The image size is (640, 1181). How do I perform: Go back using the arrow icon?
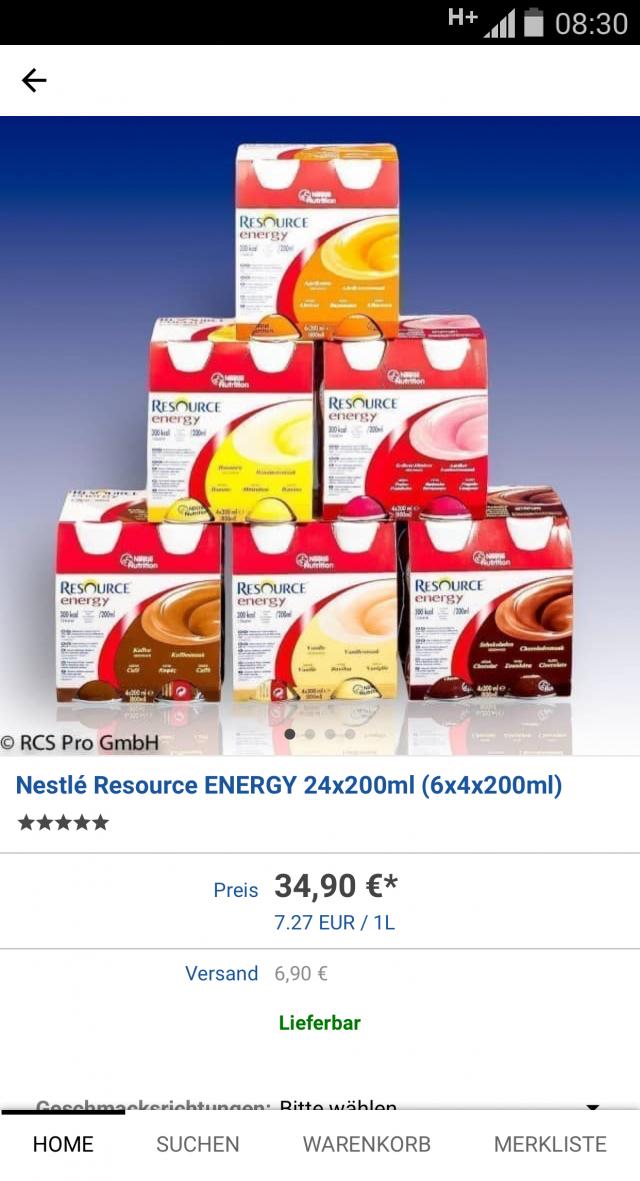click(x=34, y=81)
